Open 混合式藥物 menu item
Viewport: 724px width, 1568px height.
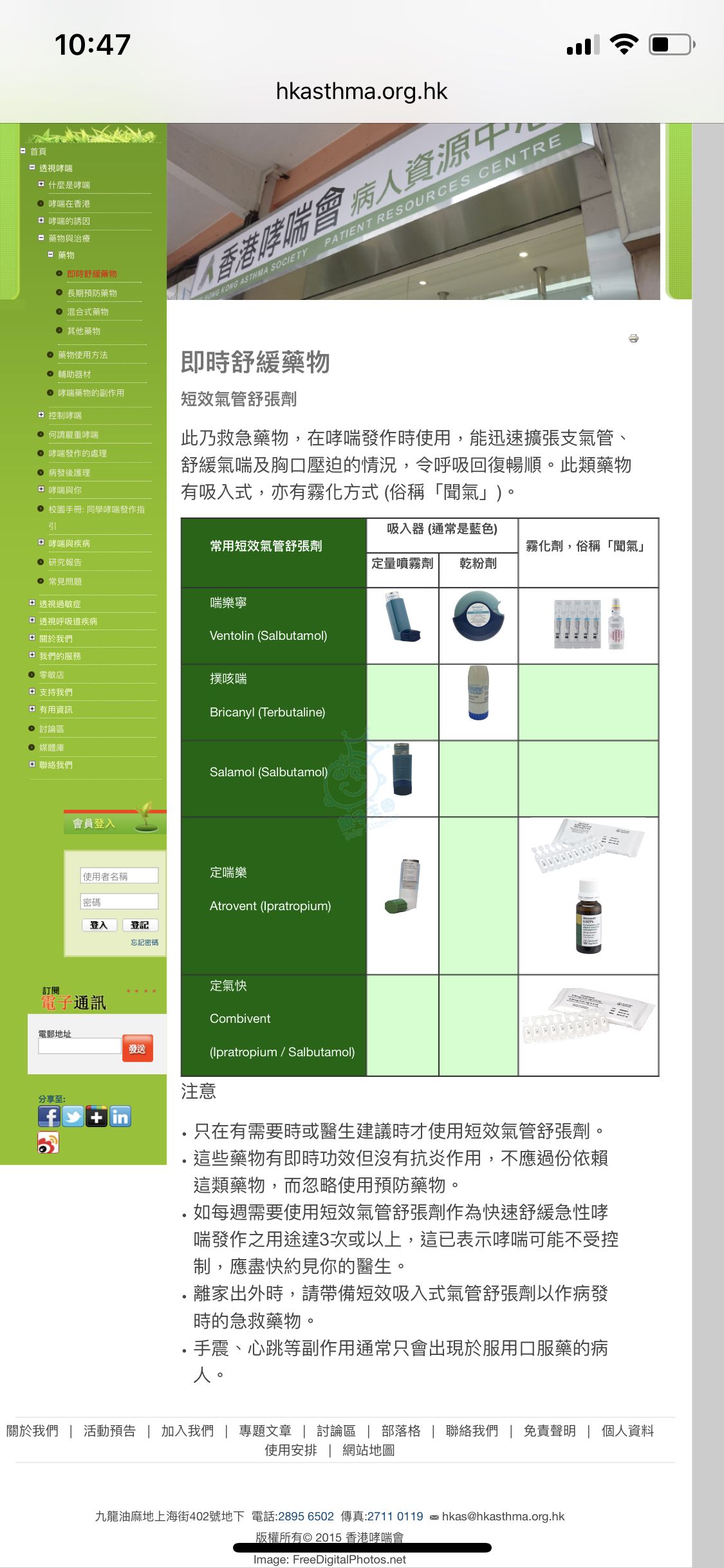tap(88, 312)
